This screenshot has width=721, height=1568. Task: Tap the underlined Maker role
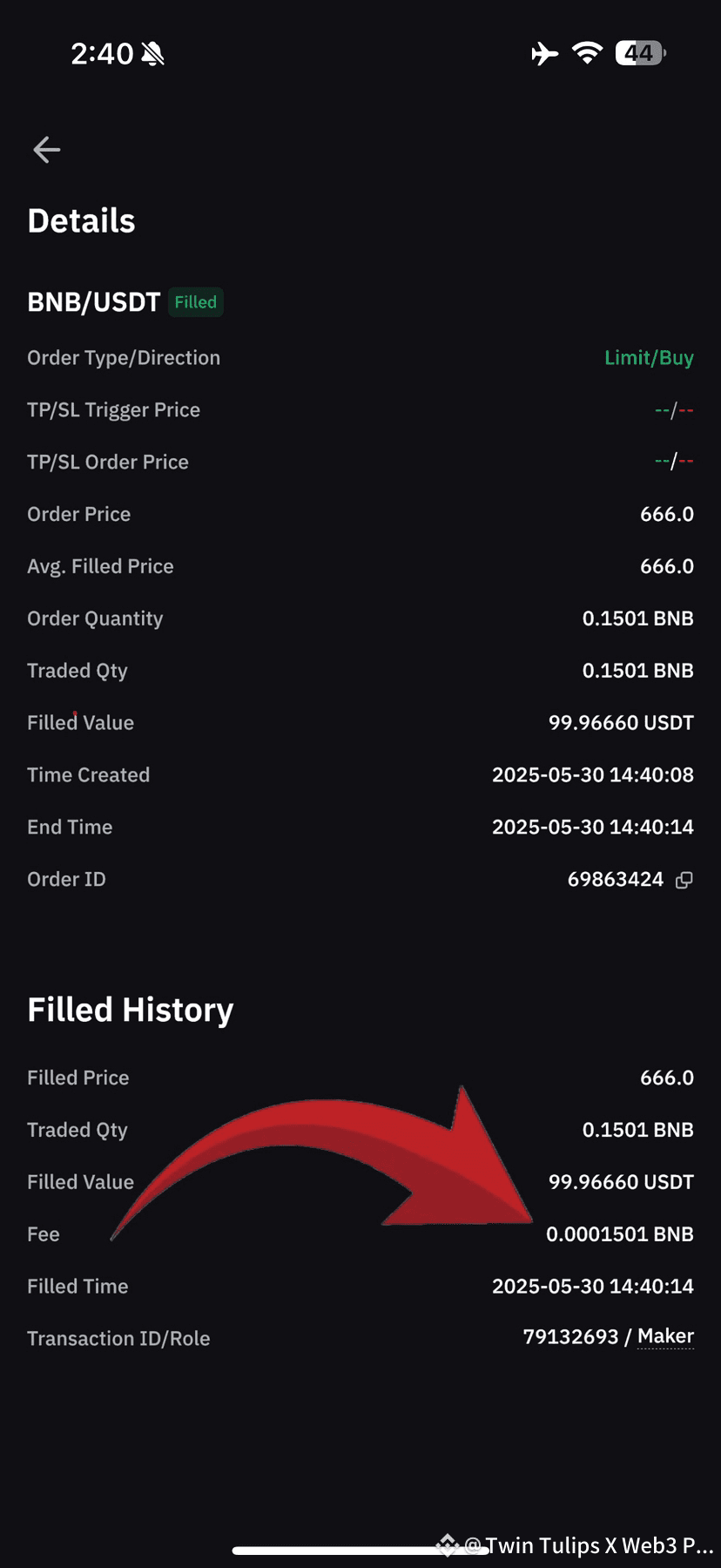click(665, 1336)
